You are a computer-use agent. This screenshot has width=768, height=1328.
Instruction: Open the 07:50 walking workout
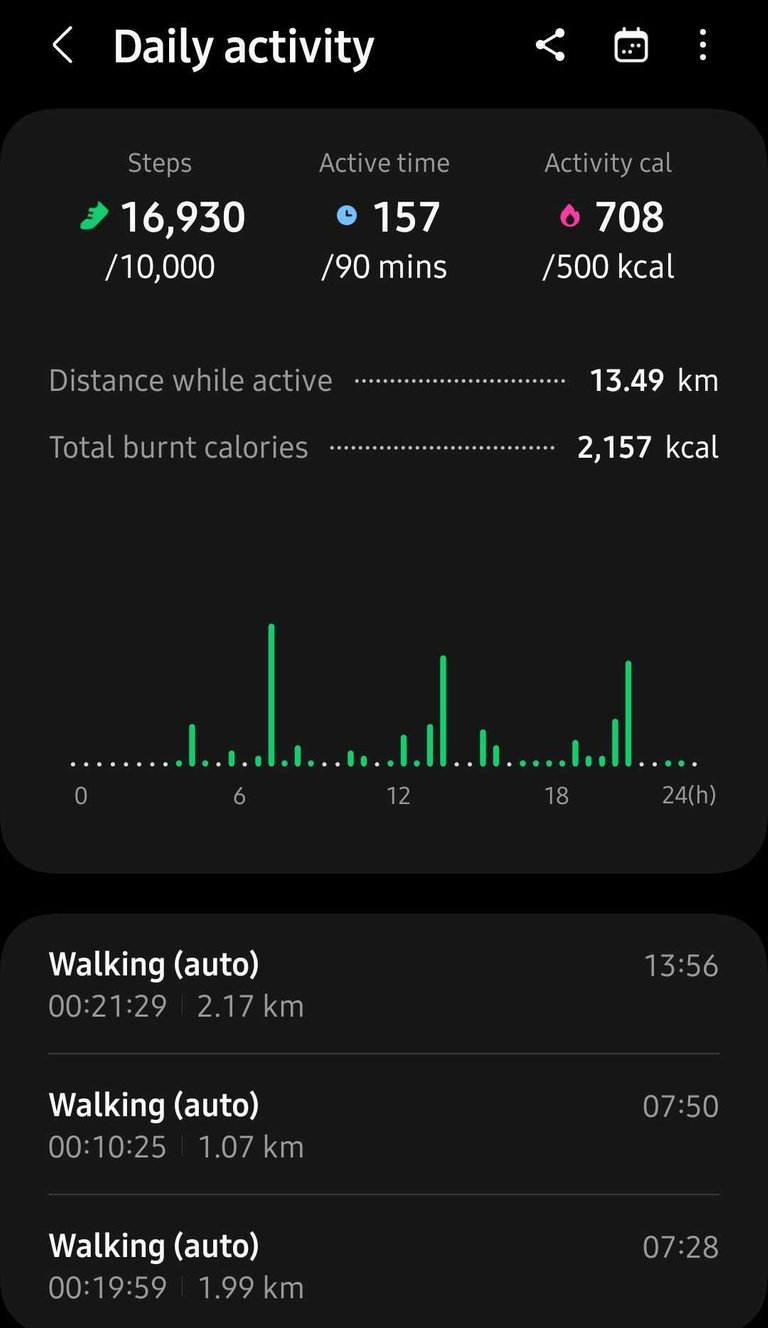click(384, 1124)
